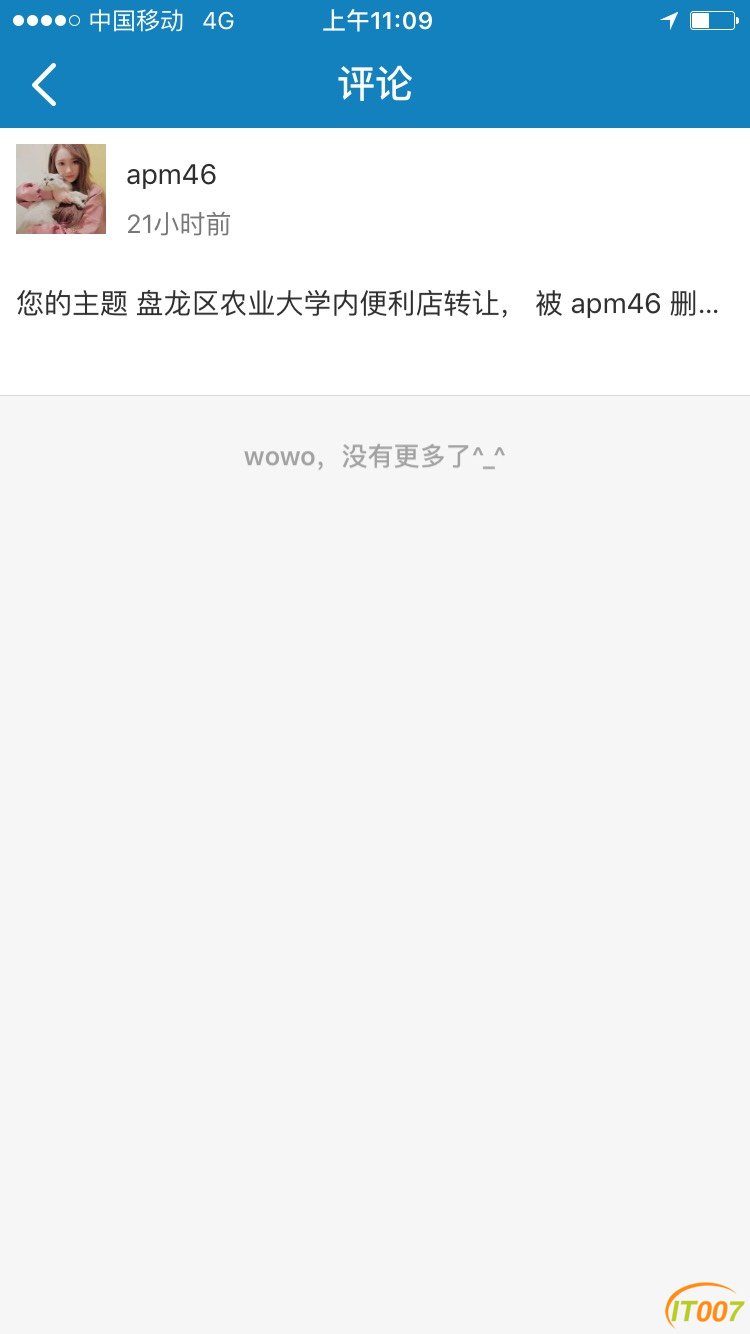Image resolution: width=750 pixels, height=1334 pixels.
Task: Open apm46's profile picture
Action: (61, 189)
